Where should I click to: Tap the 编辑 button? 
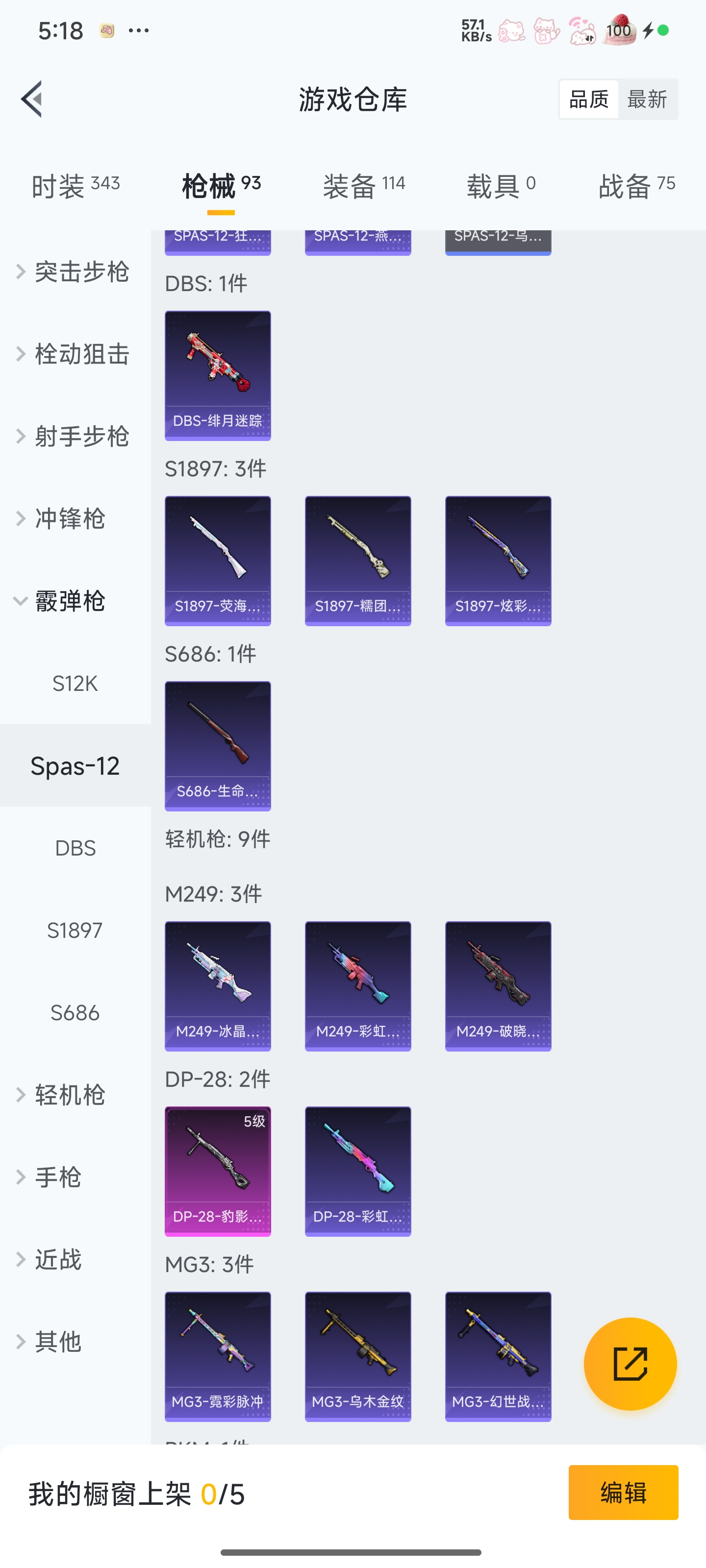coord(623,1492)
